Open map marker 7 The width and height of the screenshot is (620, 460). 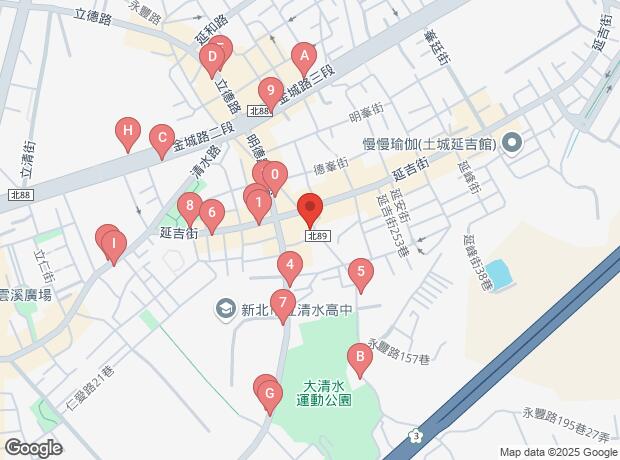click(x=283, y=303)
